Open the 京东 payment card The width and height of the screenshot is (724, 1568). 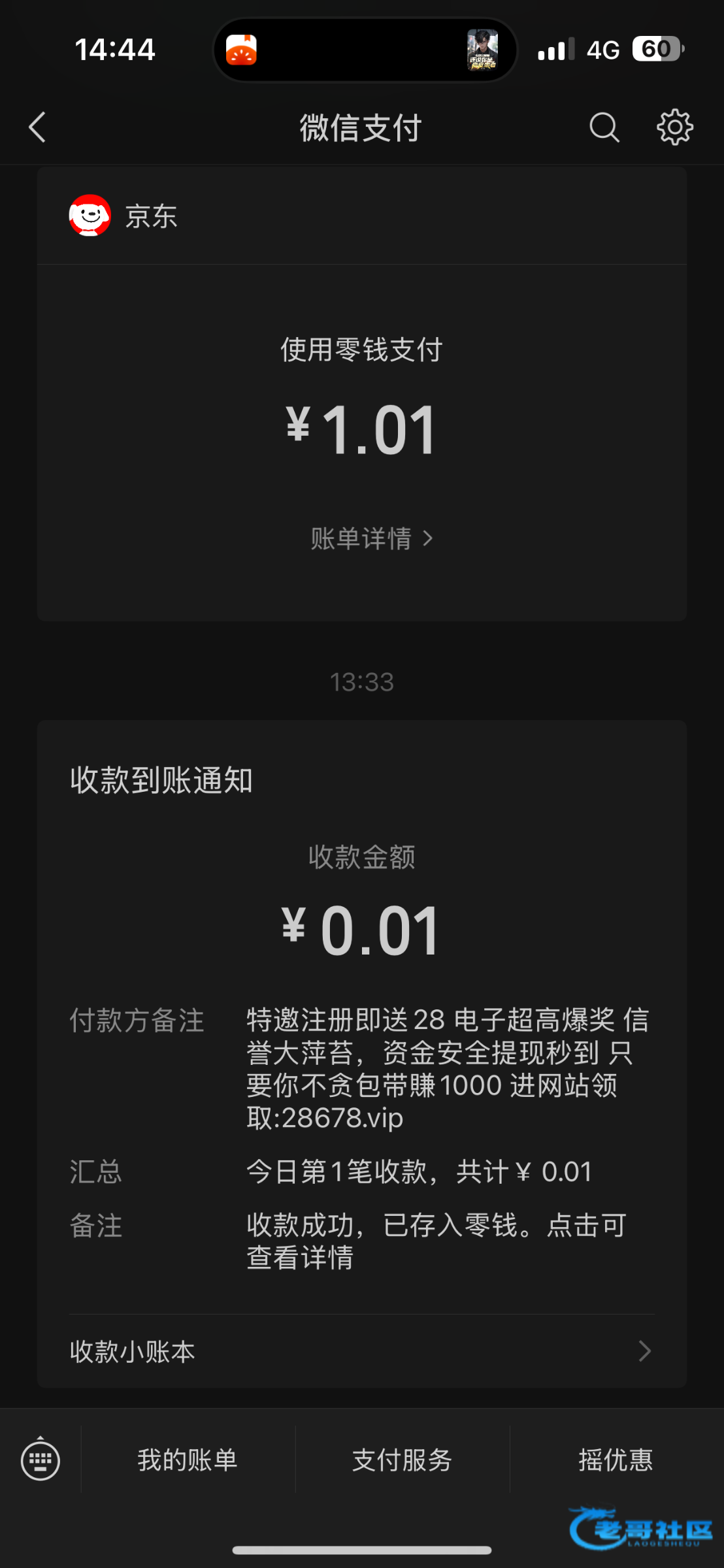[x=361, y=392]
